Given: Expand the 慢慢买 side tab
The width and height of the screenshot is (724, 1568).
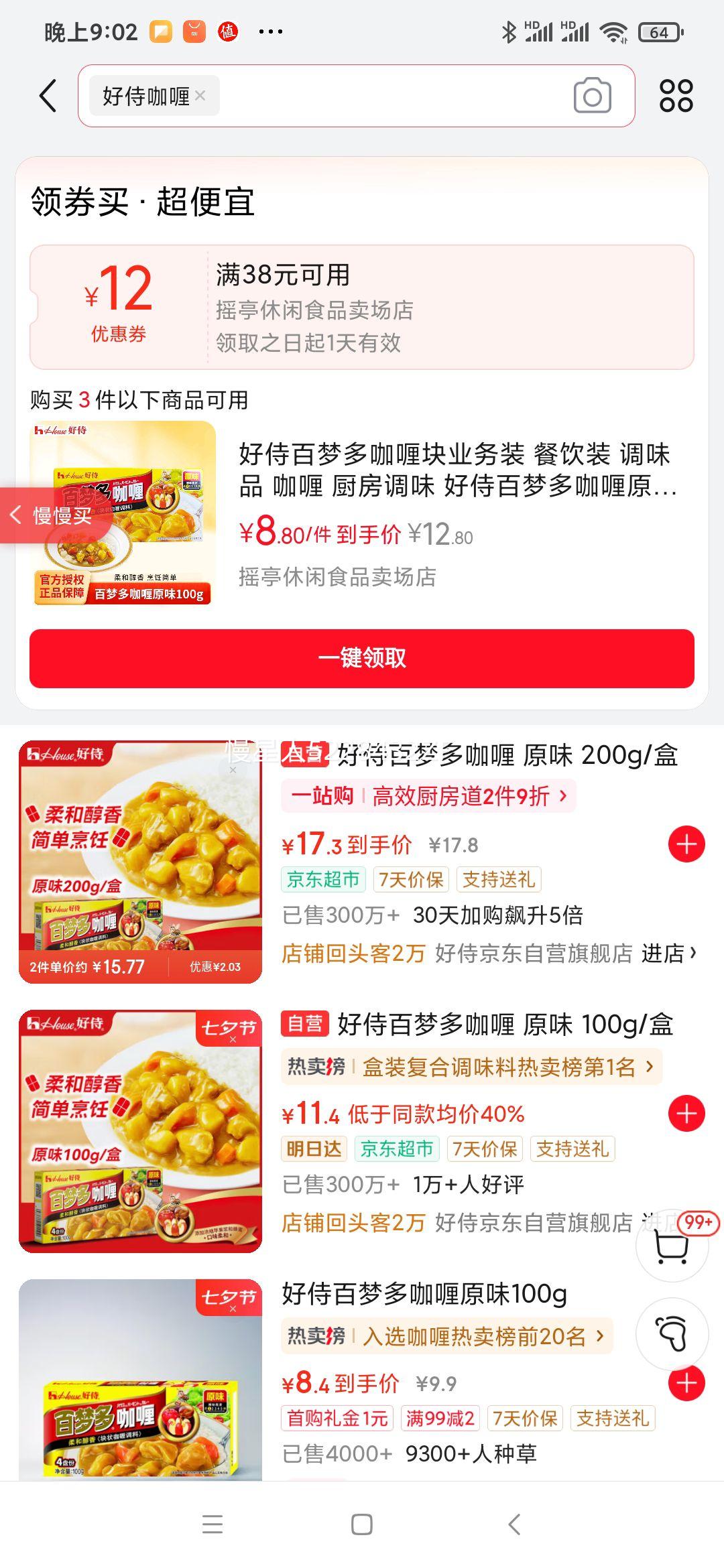Looking at the screenshot, I should (x=54, y=515).
